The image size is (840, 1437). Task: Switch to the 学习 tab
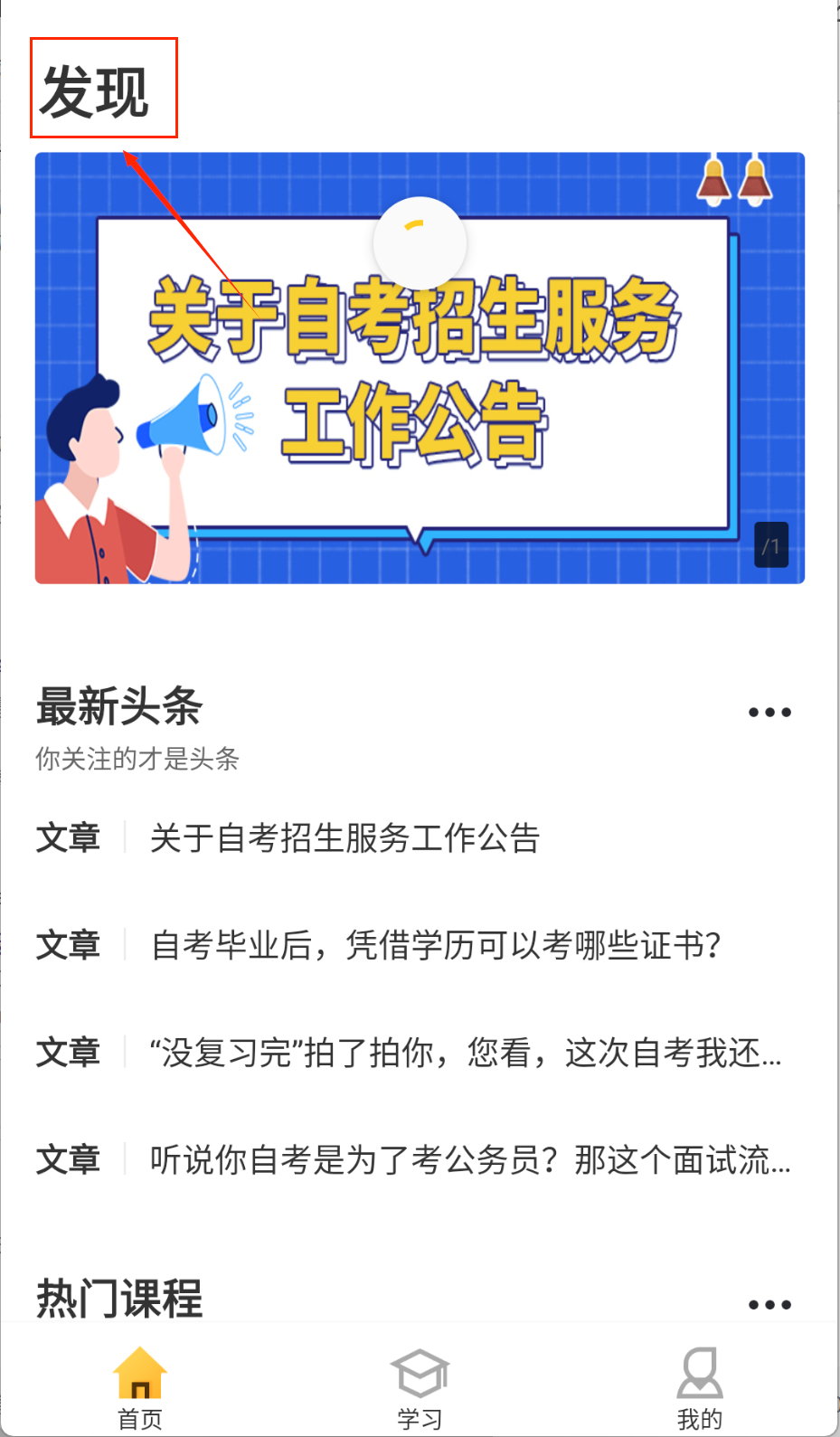(x=420, y=1388)
